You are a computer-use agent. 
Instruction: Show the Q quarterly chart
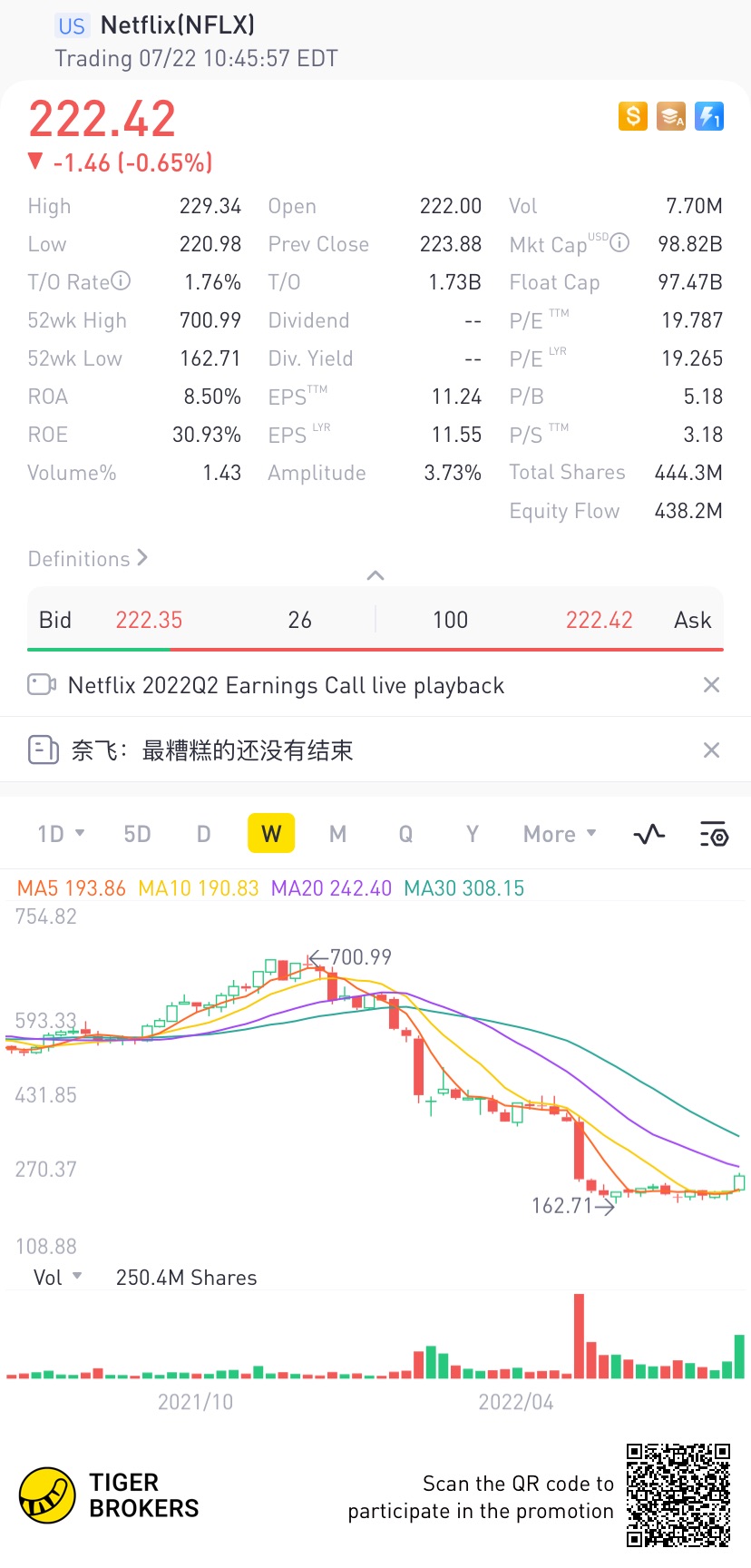[x=405, y=834]
